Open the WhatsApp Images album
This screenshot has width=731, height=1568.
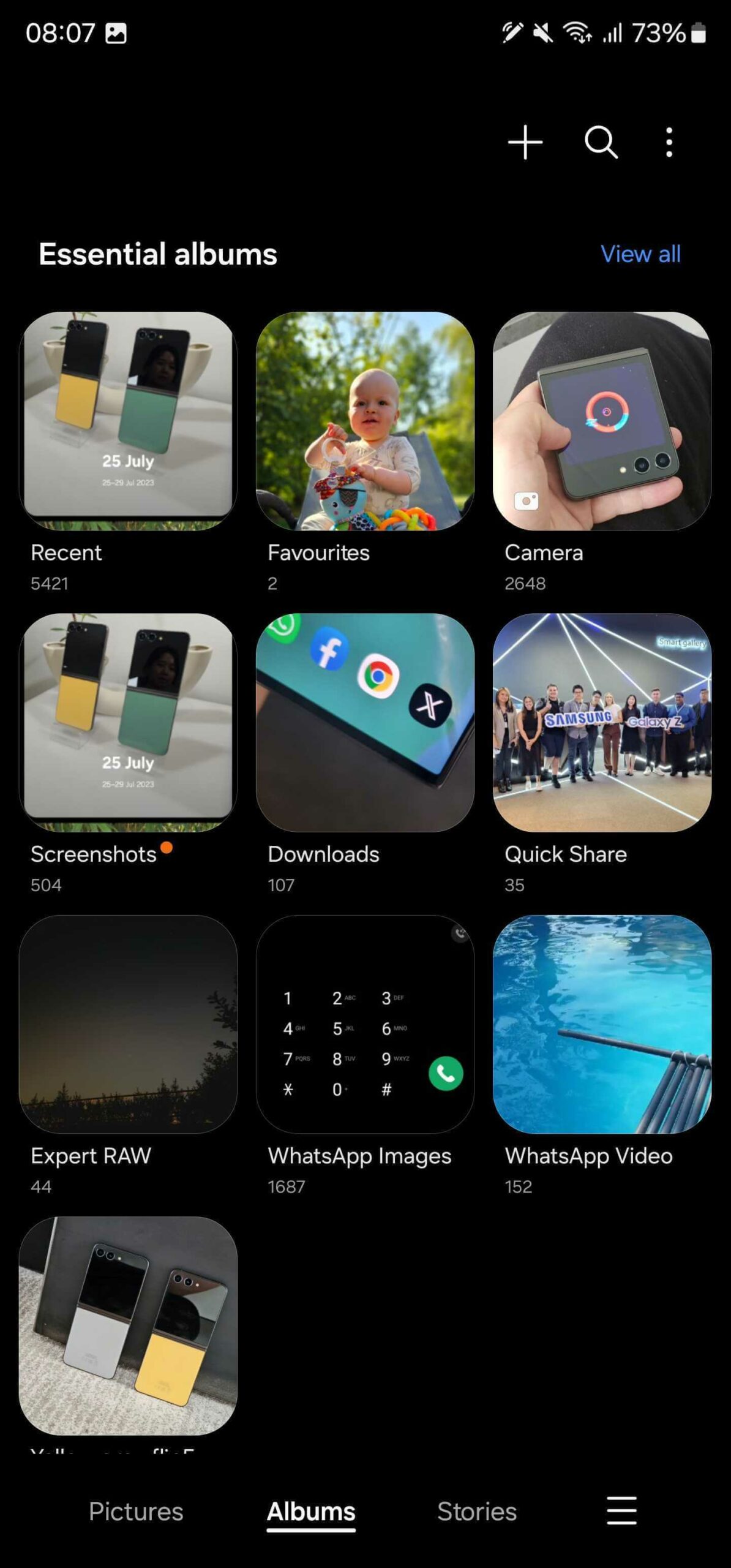pos(365,1024)
